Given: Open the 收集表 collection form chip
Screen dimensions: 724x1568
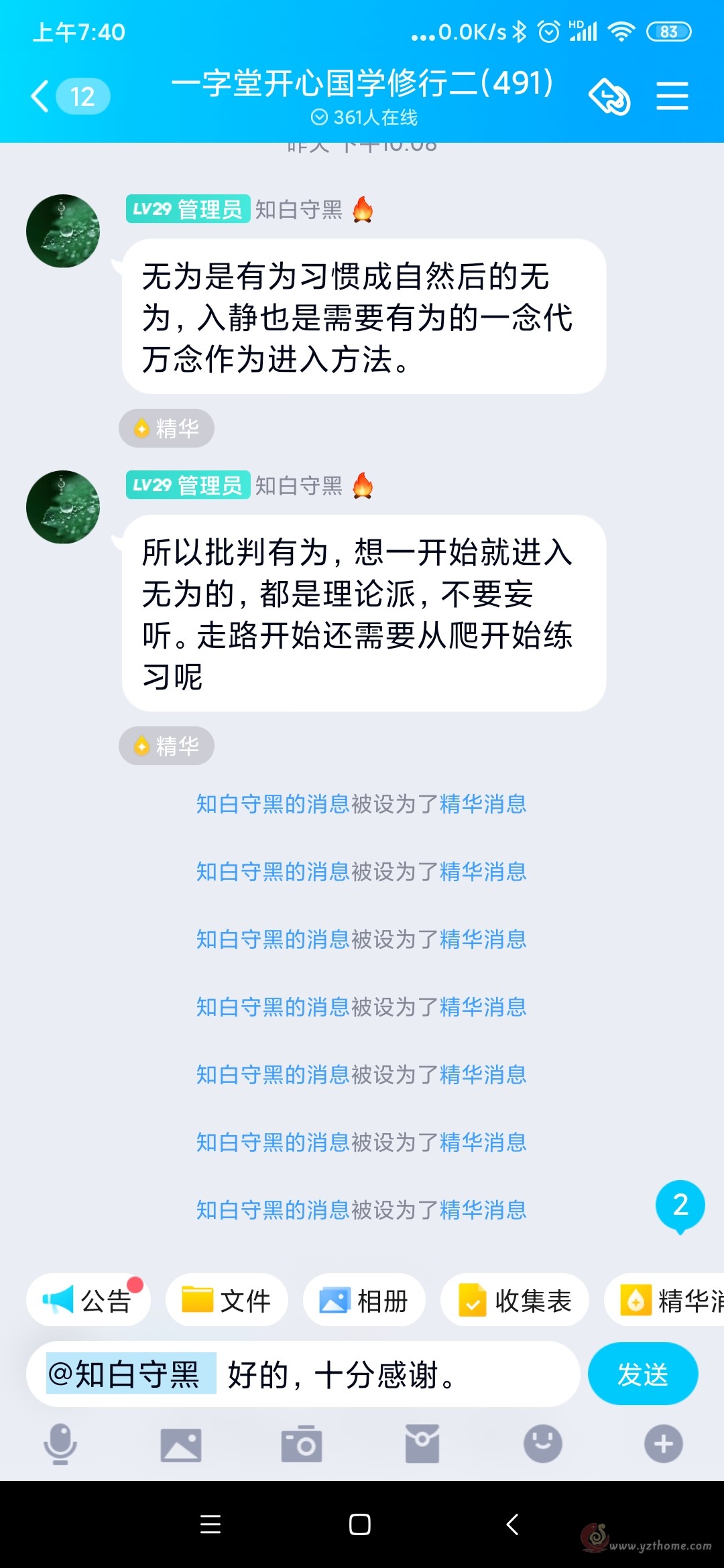Looking at the screenshot, I should (515, 1300).
